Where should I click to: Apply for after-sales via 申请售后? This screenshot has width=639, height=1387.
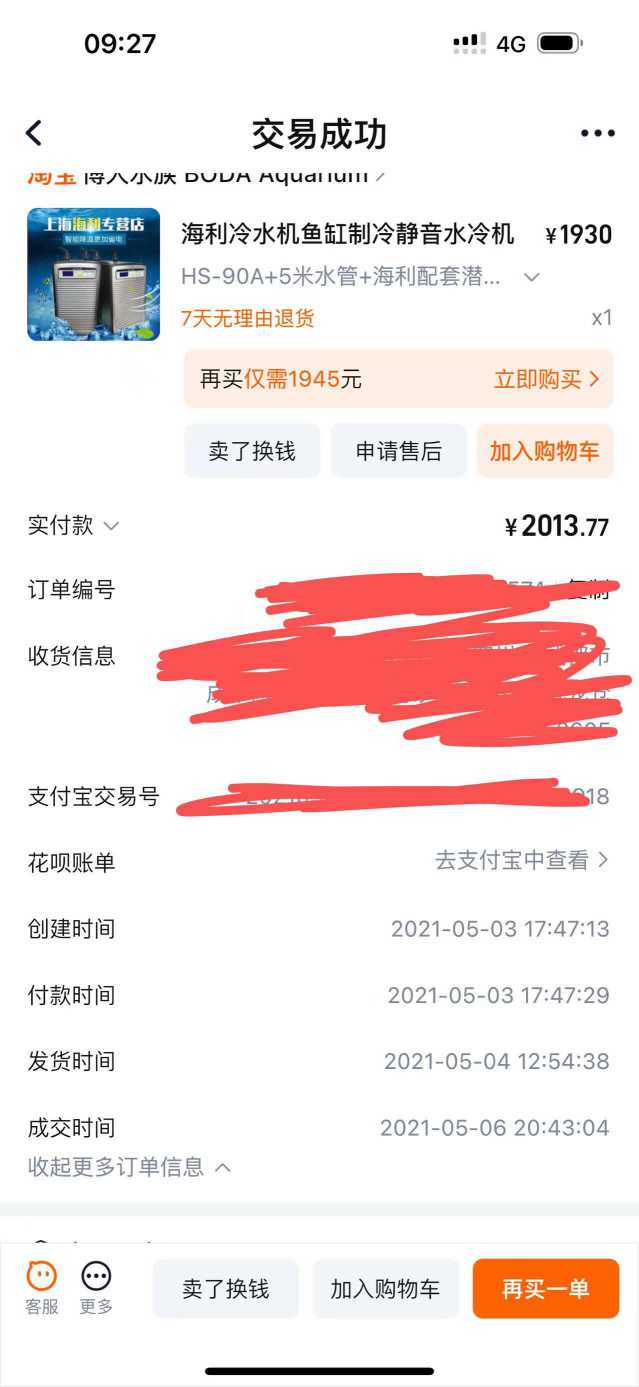pyautogui.click(x=398, y=451)
